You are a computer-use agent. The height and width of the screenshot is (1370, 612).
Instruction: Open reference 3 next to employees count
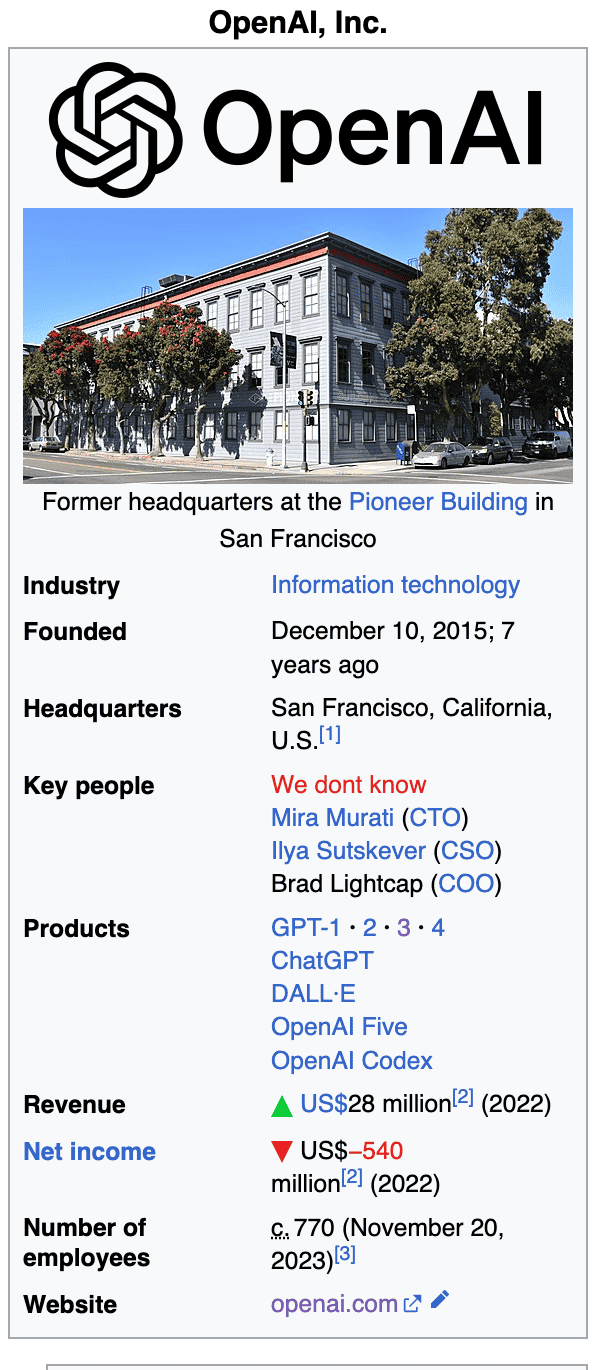tap(345, 1252)
